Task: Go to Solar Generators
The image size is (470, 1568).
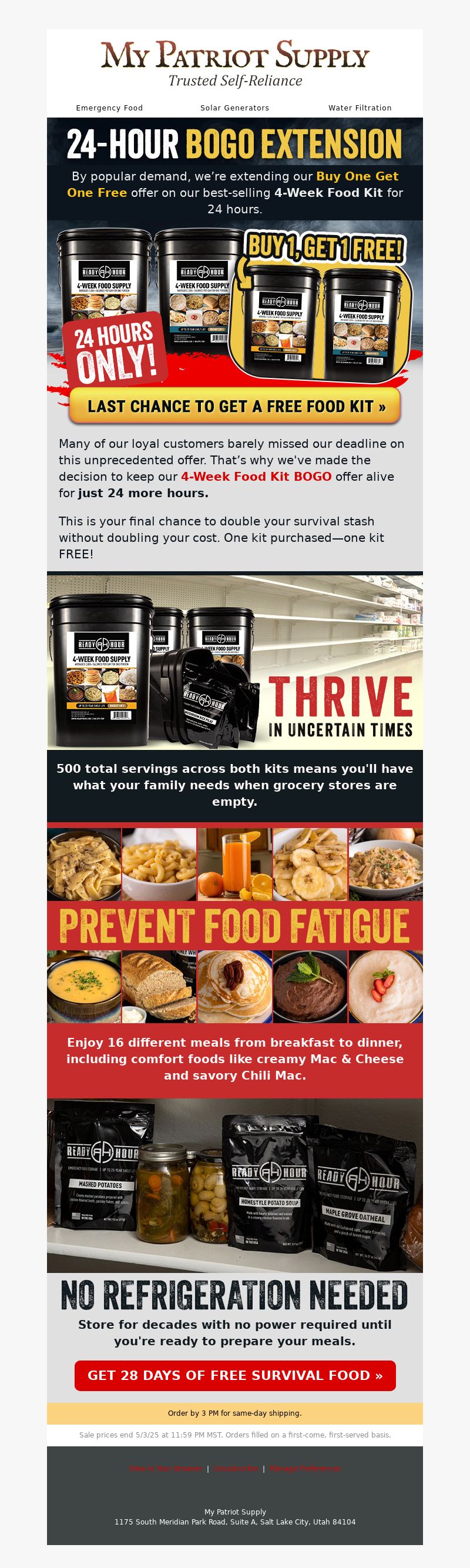Action: 234,108
